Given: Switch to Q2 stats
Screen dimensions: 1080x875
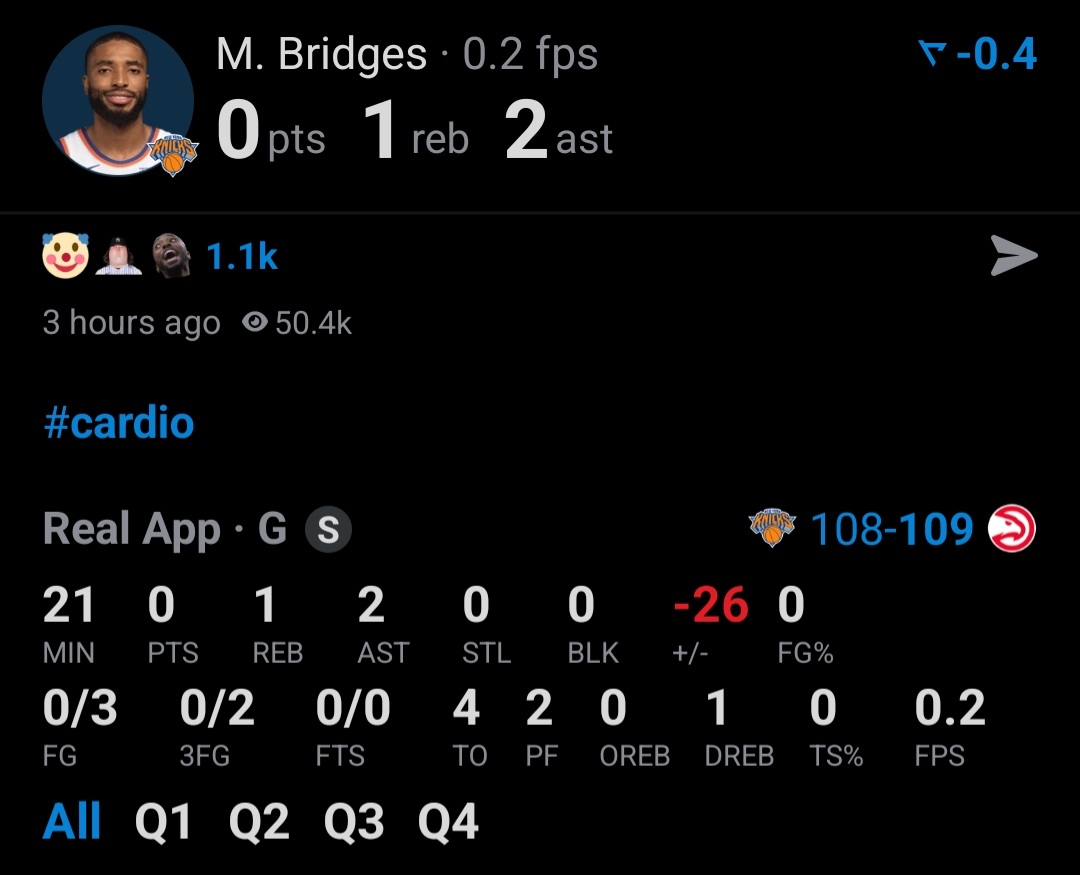Looking at the screenshot, I should [x=259, y=821].
